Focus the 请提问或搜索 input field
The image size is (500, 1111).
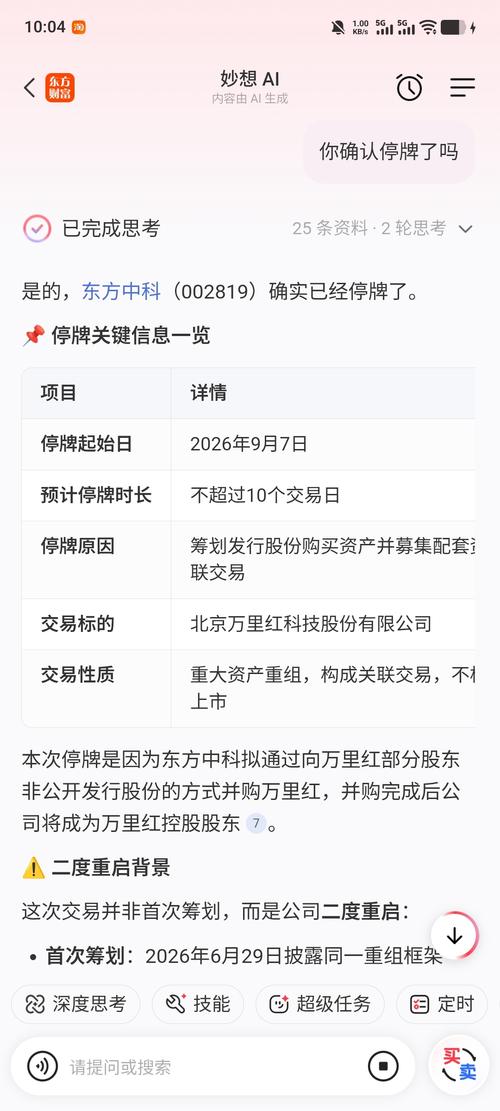[x=212, y=1066]
